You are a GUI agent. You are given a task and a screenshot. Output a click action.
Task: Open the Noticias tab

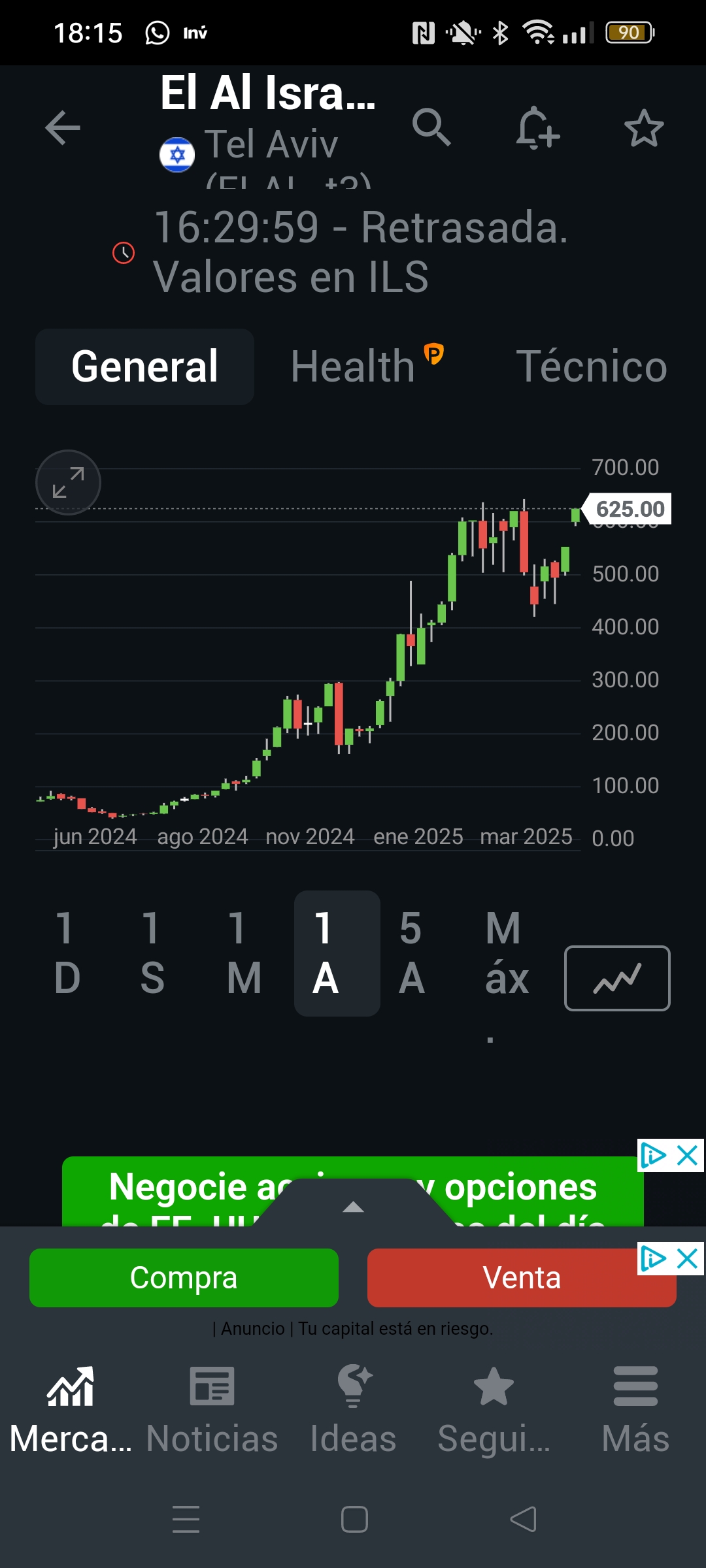[212, 1411]
